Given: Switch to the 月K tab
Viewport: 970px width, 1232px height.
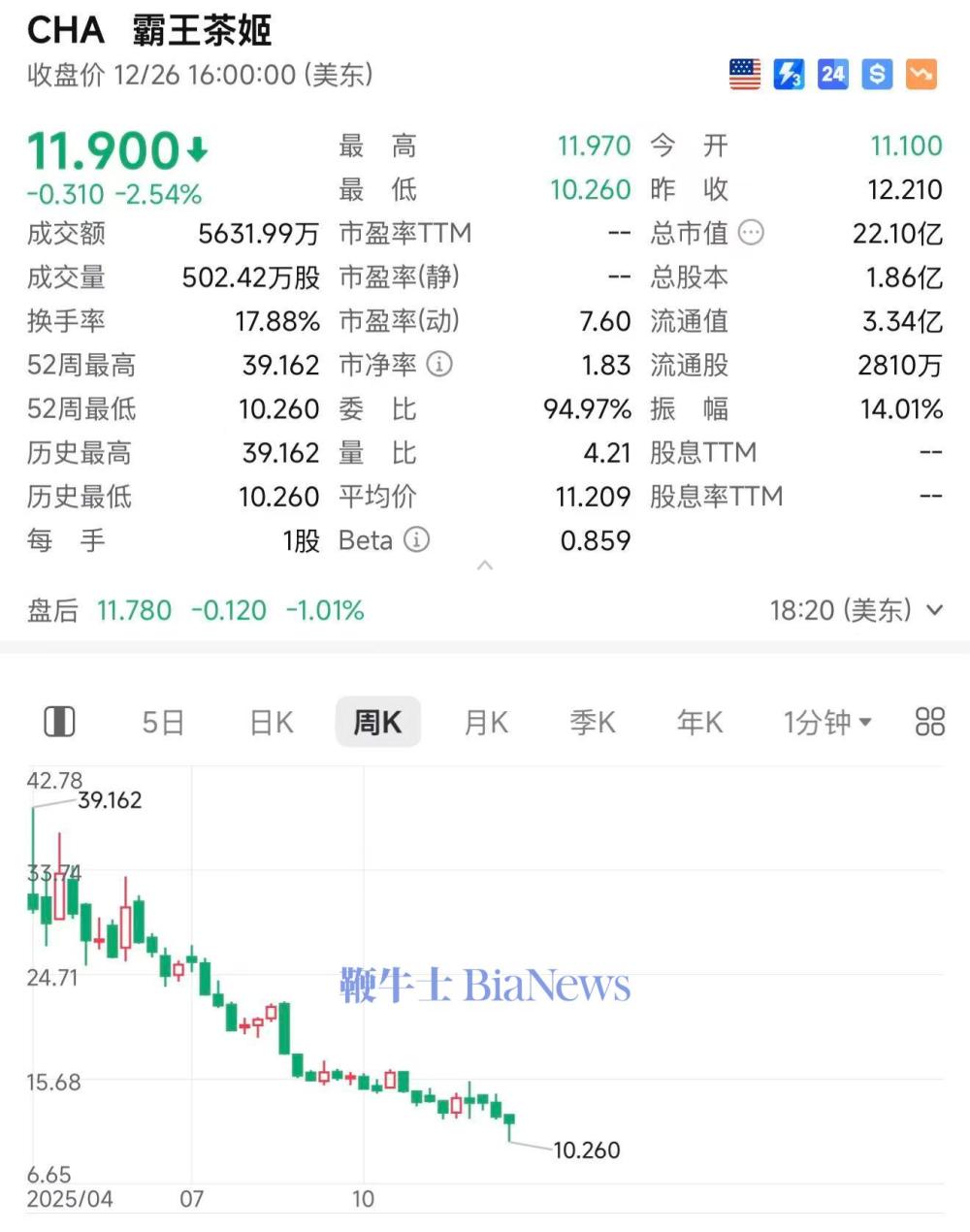Looking at the screenshot, I should click(x=485, y=722).
